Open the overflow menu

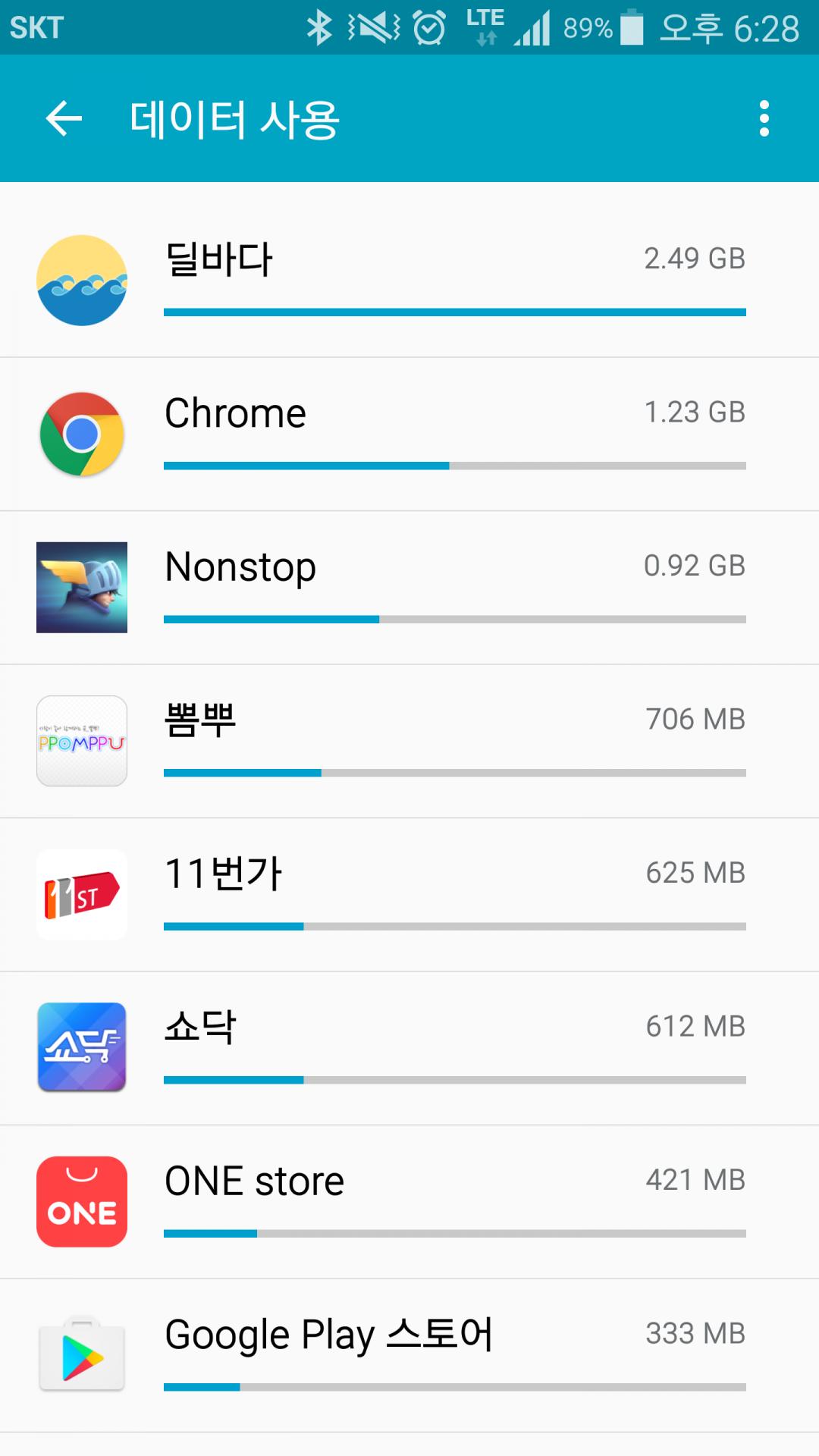coord(764,118)
